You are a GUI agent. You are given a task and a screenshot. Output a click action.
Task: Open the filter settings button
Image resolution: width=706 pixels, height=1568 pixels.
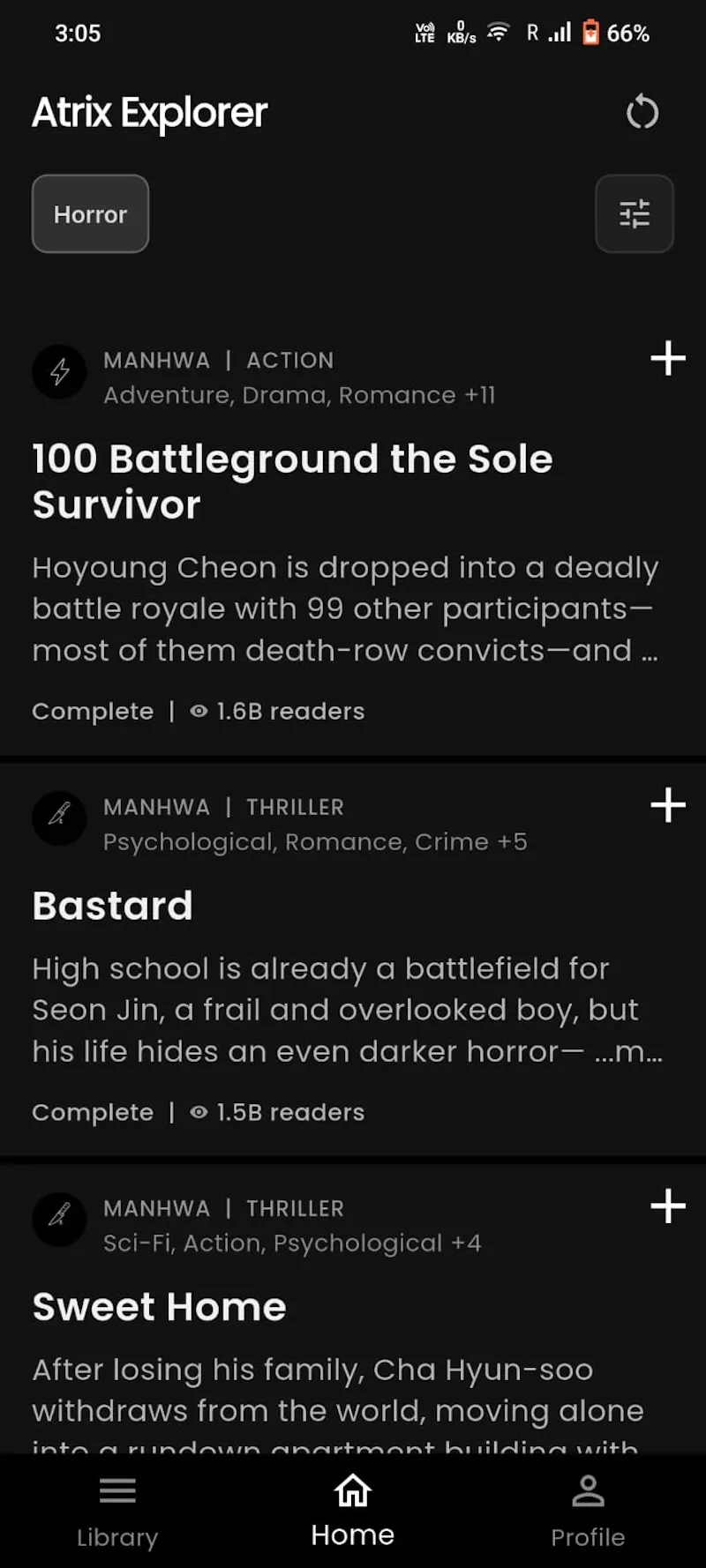(635, 214)
